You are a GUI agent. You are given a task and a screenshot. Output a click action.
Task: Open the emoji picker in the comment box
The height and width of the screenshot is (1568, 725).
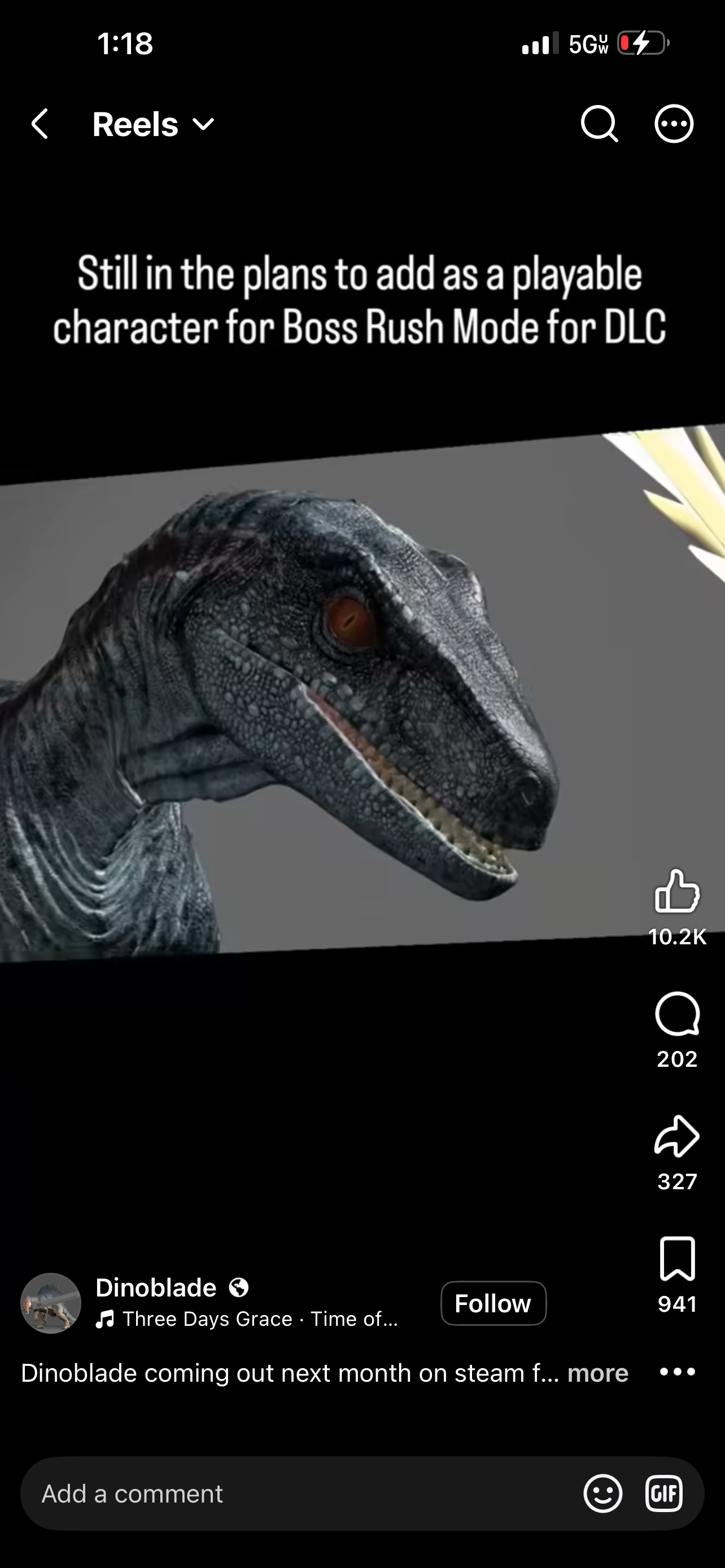point(602,1493)
